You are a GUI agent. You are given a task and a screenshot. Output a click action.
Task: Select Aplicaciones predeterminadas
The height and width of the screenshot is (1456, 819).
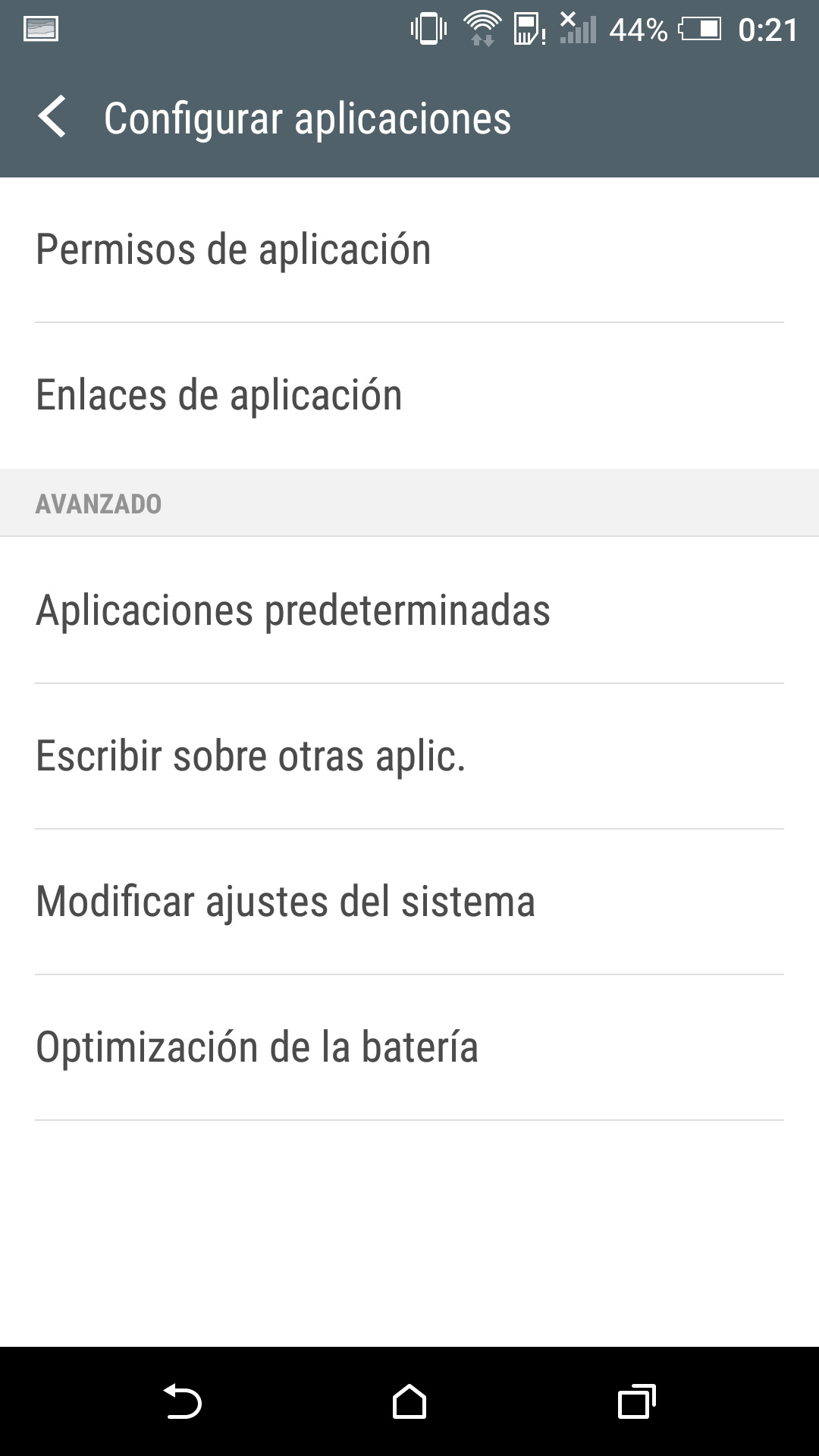tap(409, 610)
